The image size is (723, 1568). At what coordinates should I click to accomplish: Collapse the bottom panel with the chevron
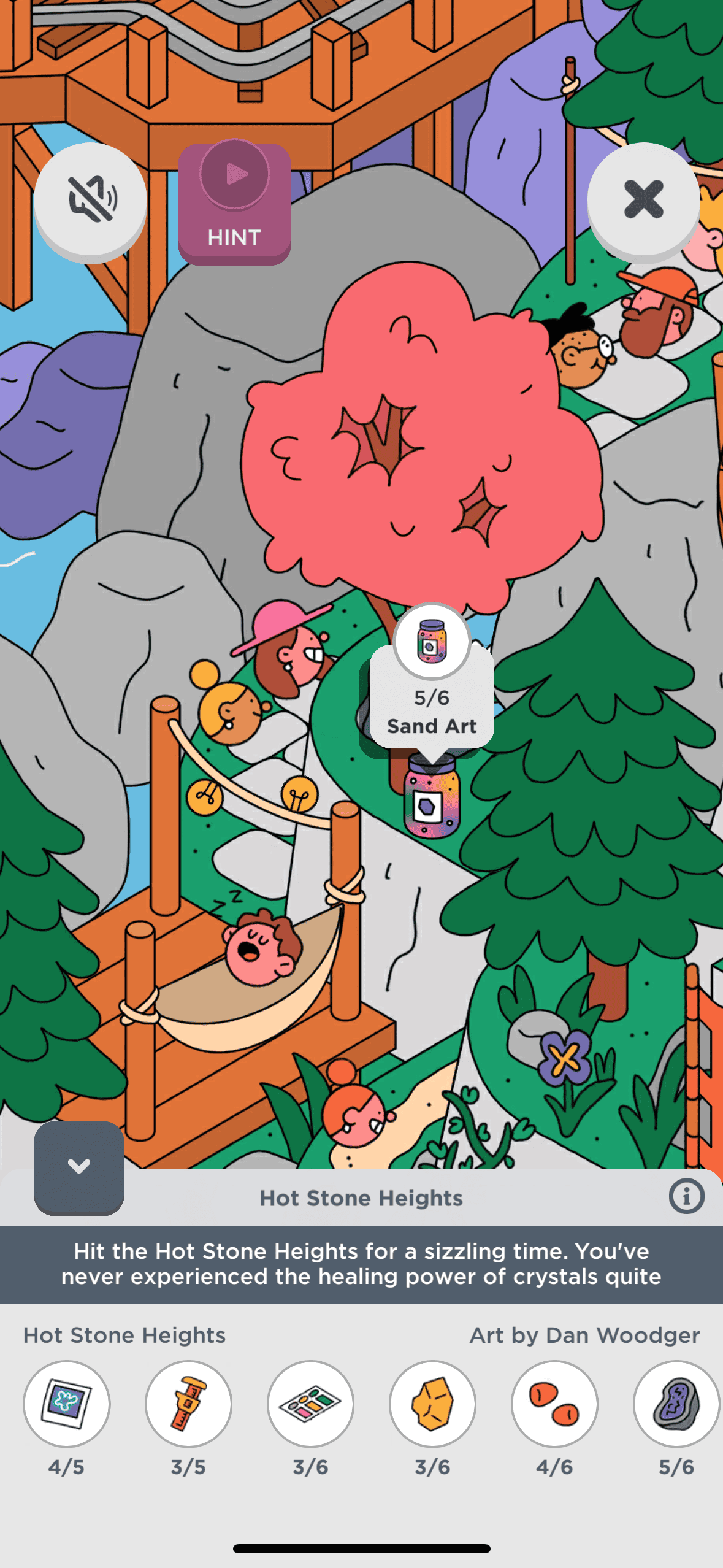79,1167
